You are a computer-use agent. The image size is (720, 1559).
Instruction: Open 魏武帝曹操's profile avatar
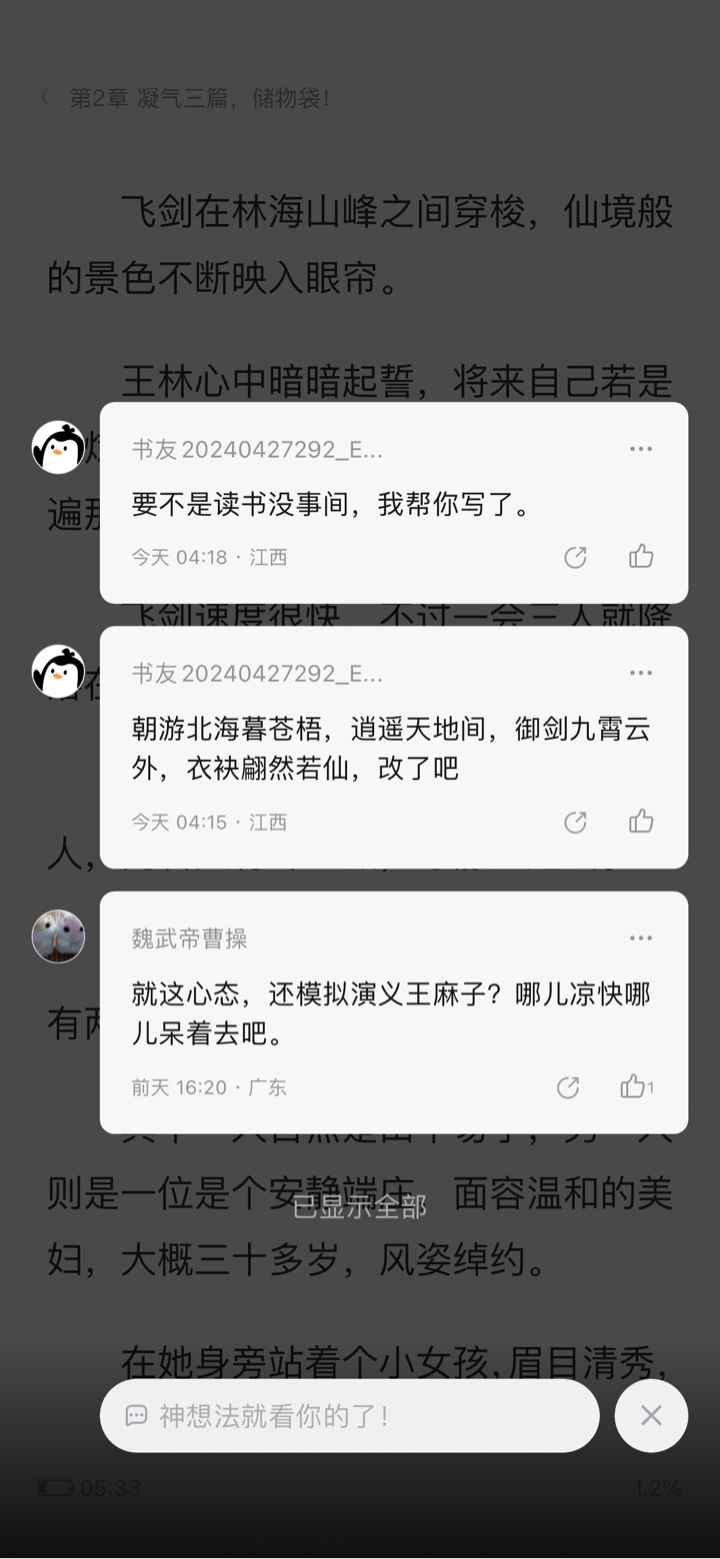58,937
